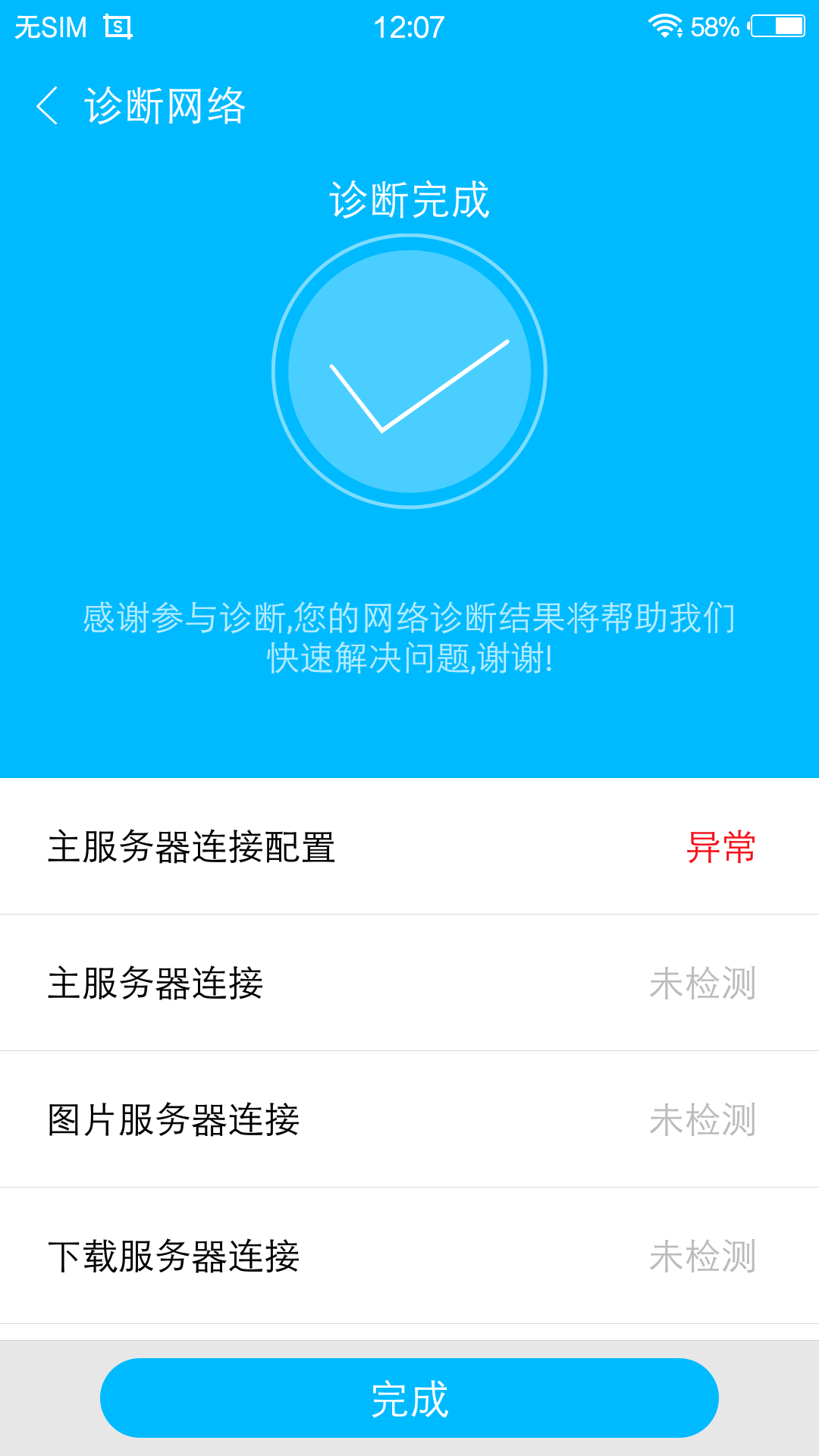Tap the 诊断完成 heading
The width and height of the screenshot is (819, 1456).
[x=409, y=199]
